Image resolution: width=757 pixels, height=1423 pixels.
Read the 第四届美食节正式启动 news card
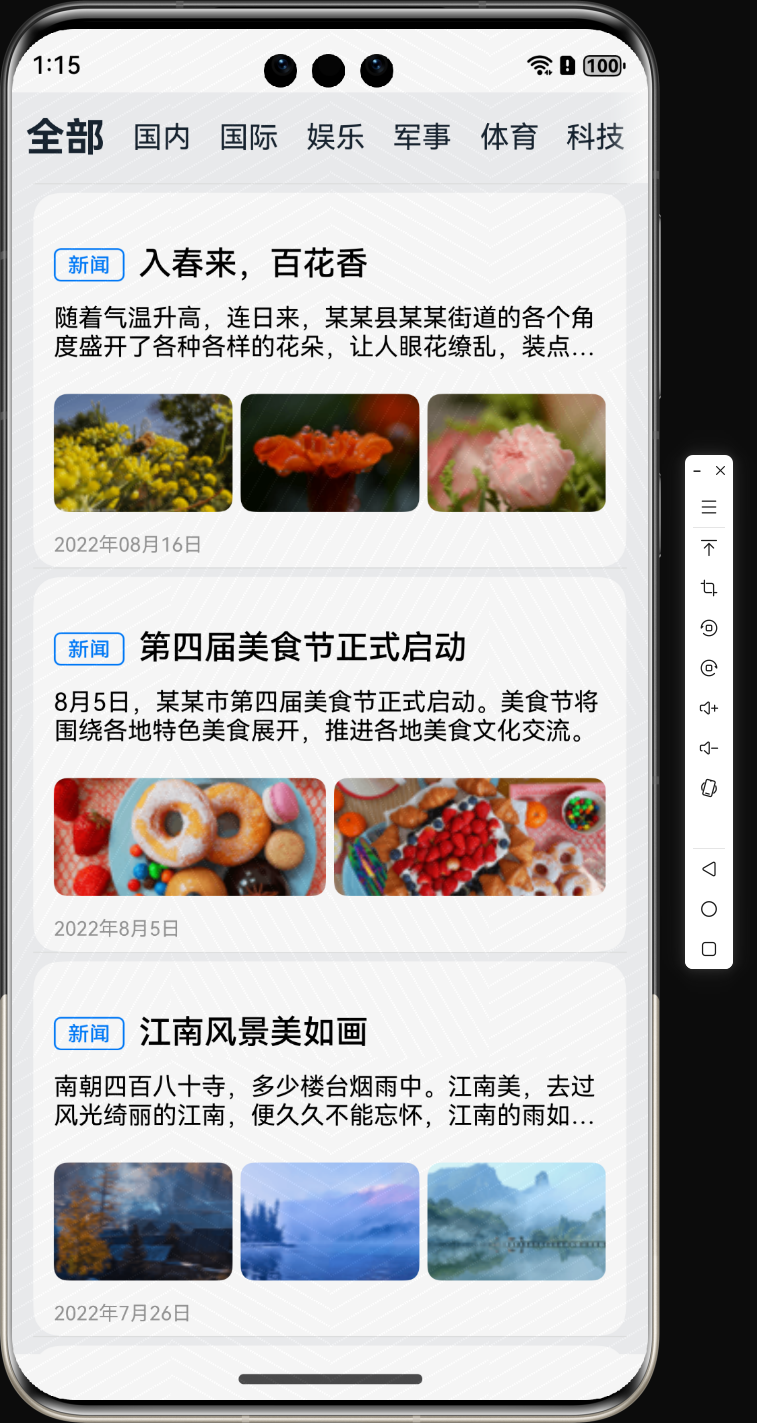click(302, 648)
